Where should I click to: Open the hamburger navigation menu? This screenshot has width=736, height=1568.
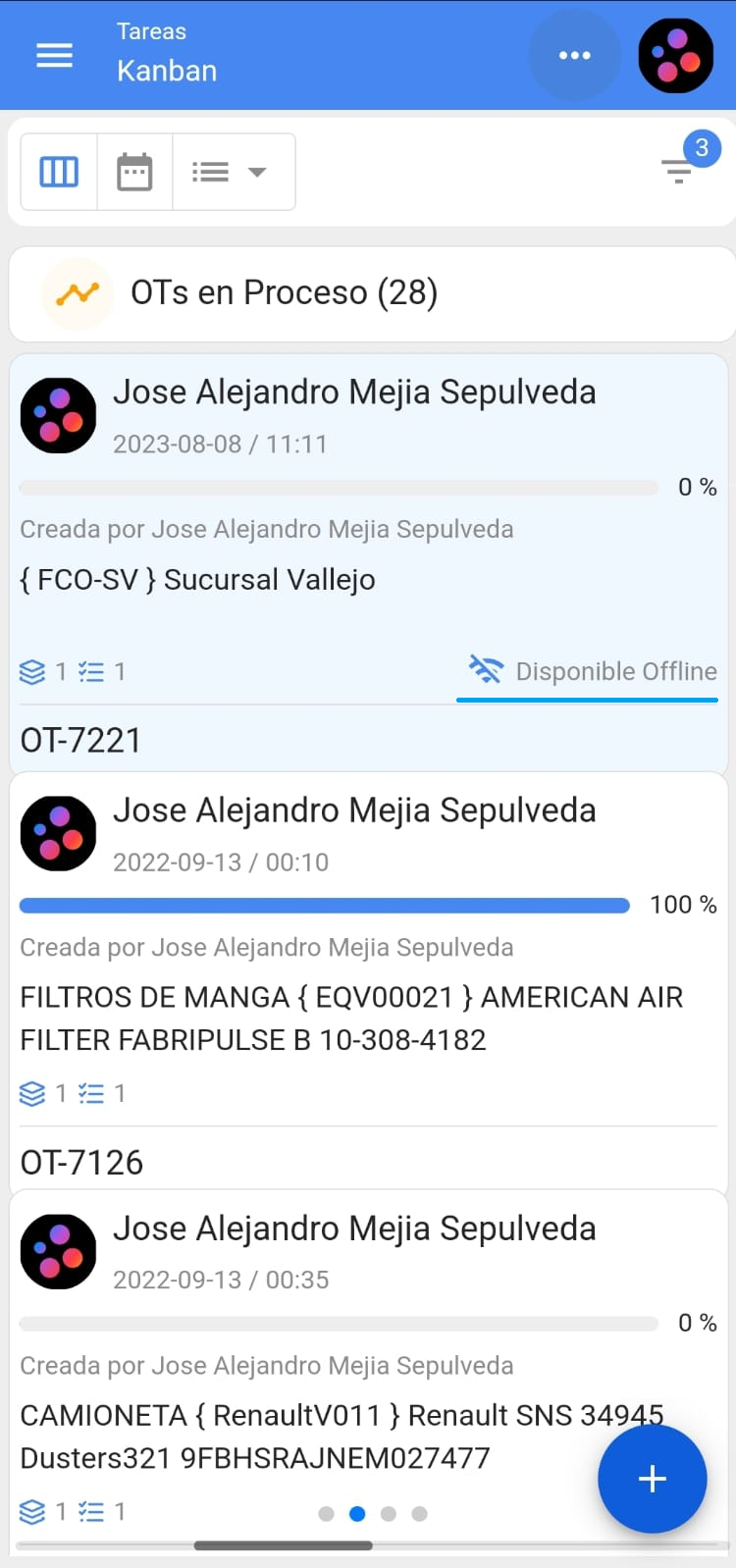click(x=55, y=55)
